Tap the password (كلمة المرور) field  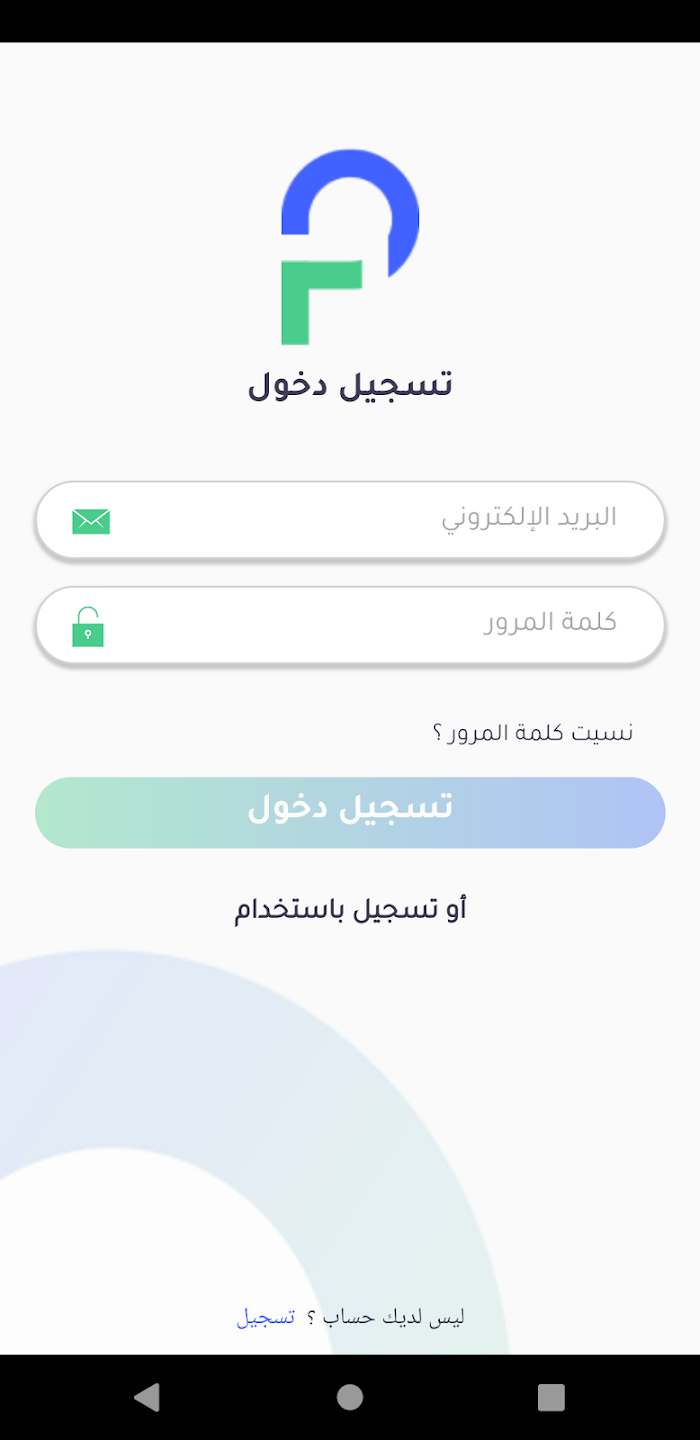point(350,624)
